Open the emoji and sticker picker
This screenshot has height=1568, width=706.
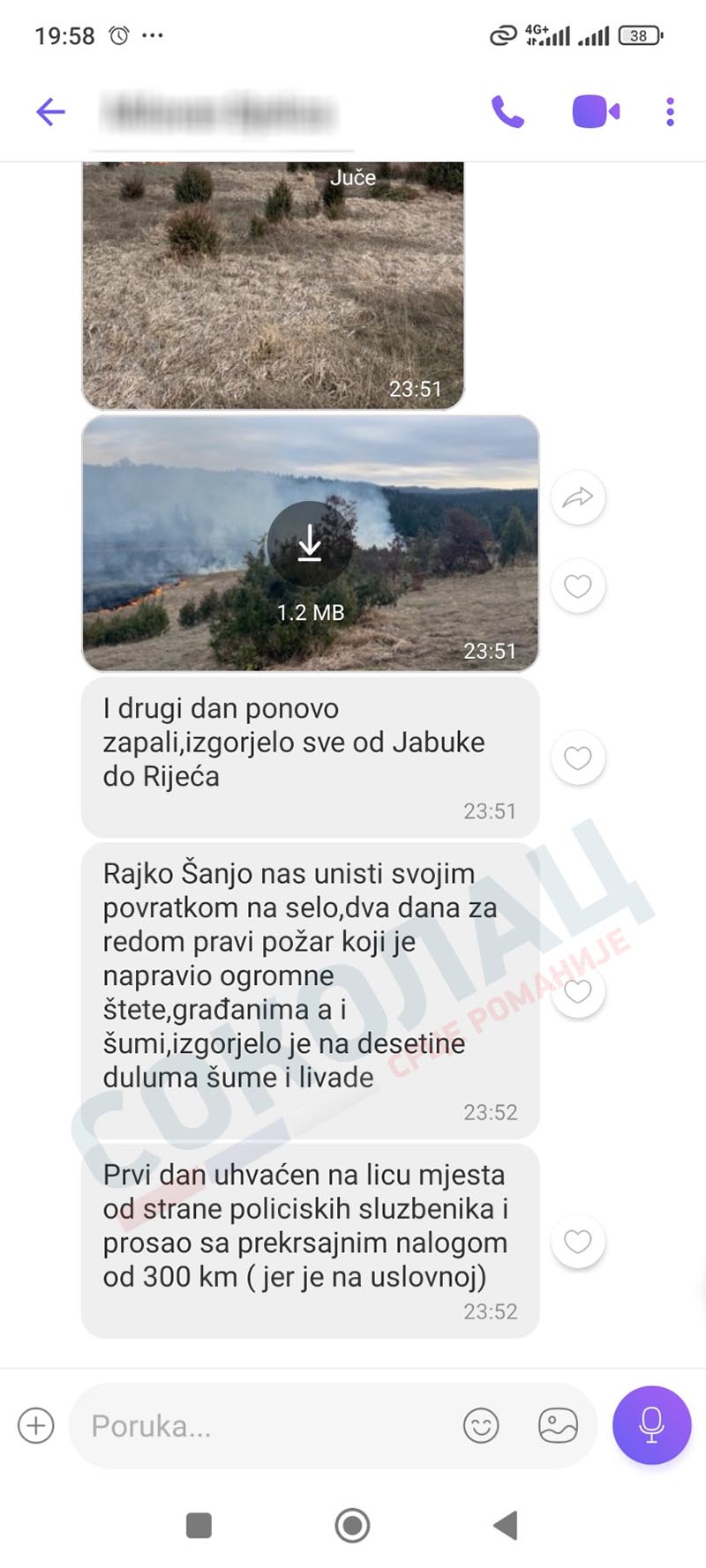point(481,1425)
